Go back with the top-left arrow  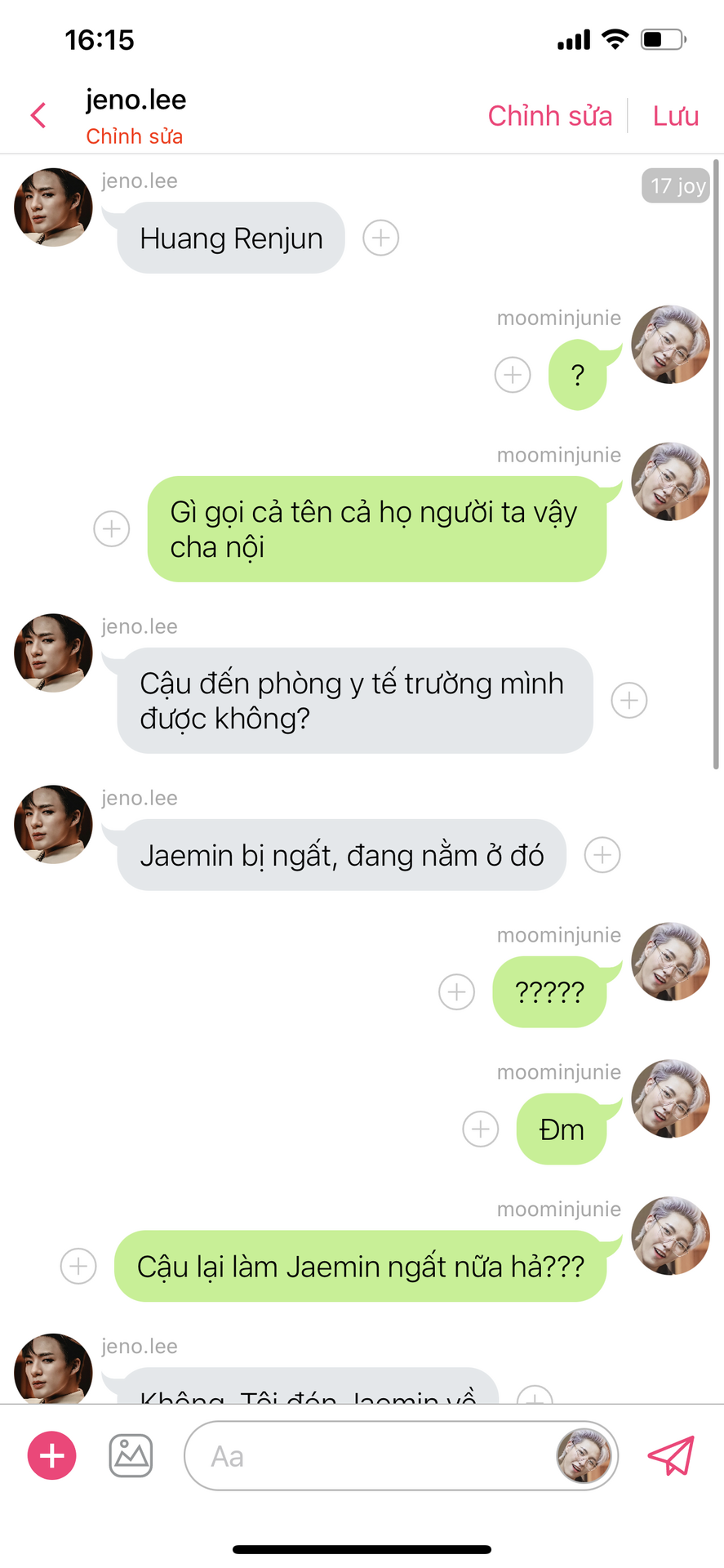(38, 115)
